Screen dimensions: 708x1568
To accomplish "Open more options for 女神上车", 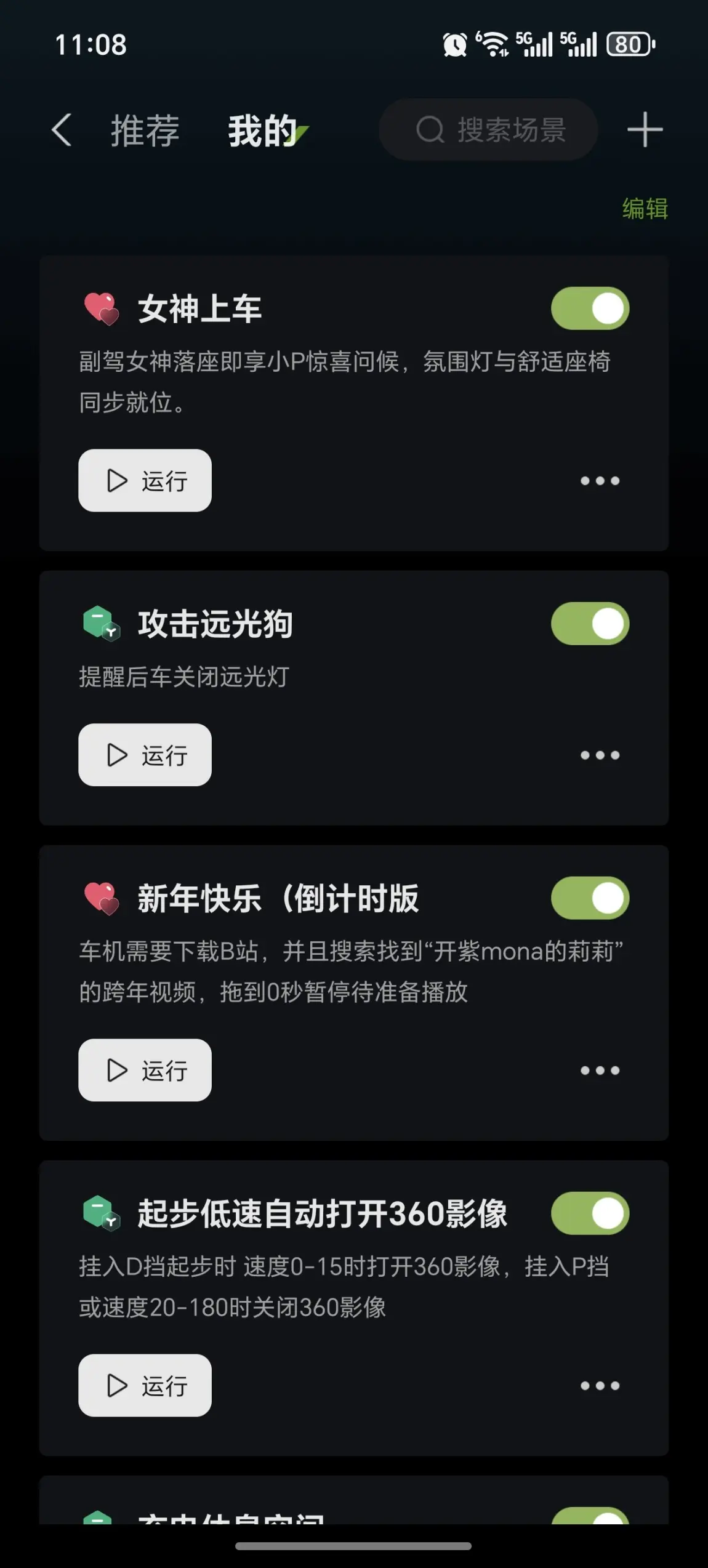I will (x=600, y=480).
